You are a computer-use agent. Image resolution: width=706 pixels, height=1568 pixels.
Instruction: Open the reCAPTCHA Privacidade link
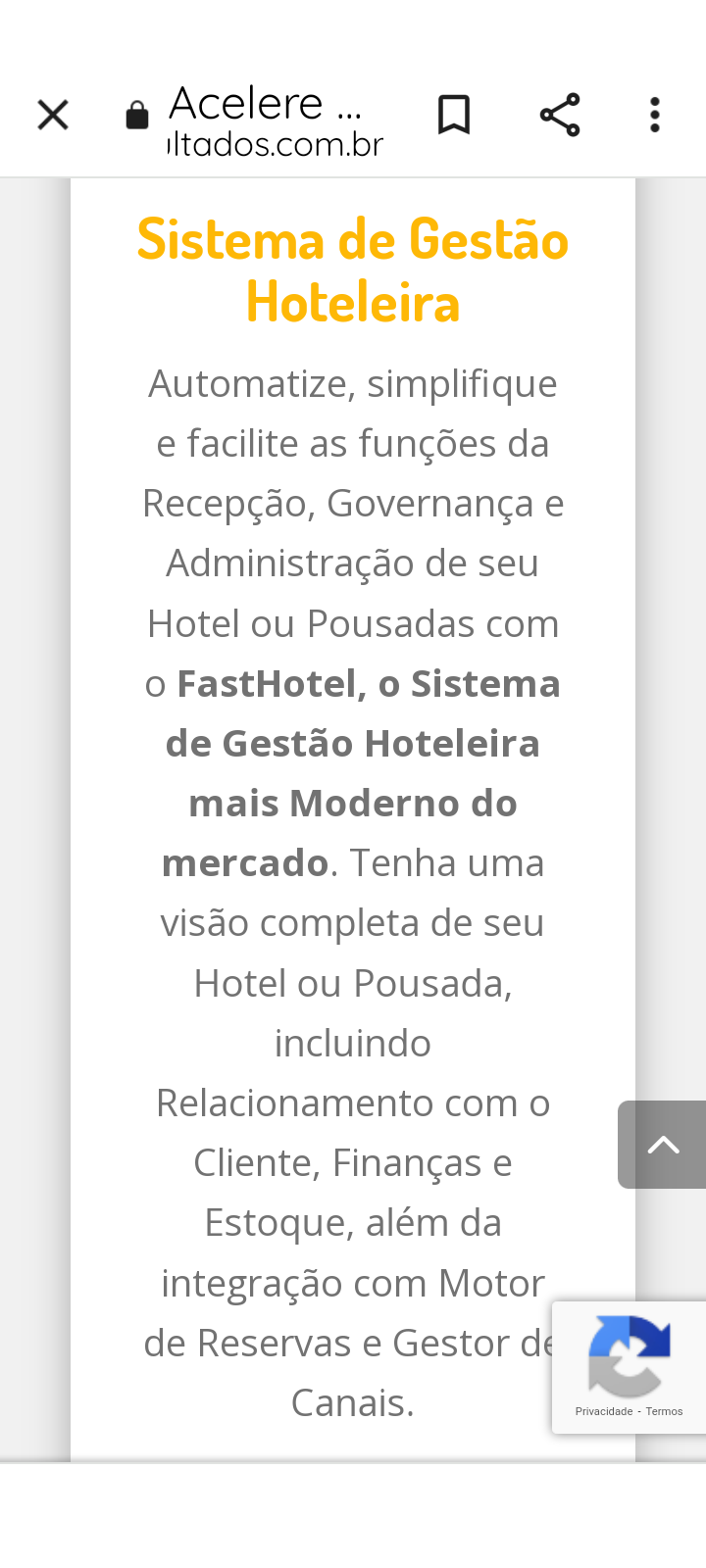[x=603, y=1411]
